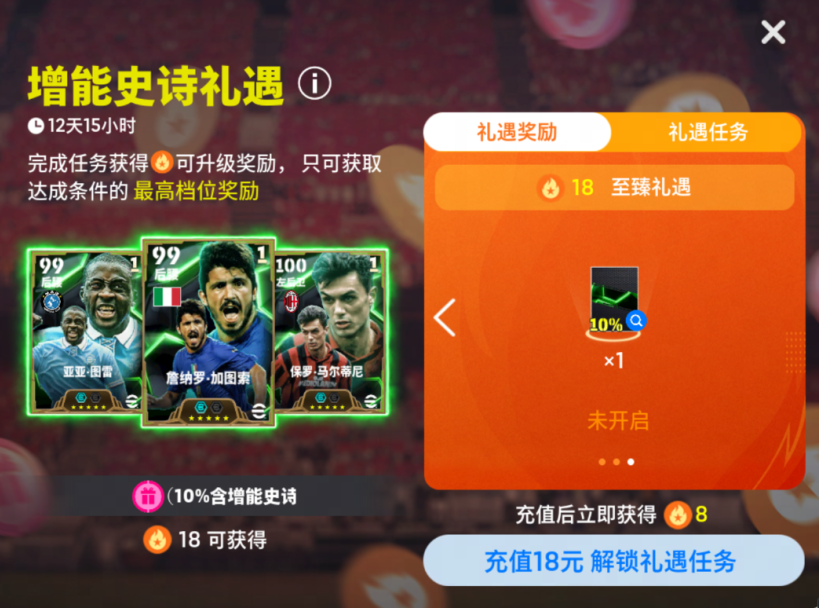Tap the reward page indicator dots
Screen dimensions: 819x608
click(615, 462)
